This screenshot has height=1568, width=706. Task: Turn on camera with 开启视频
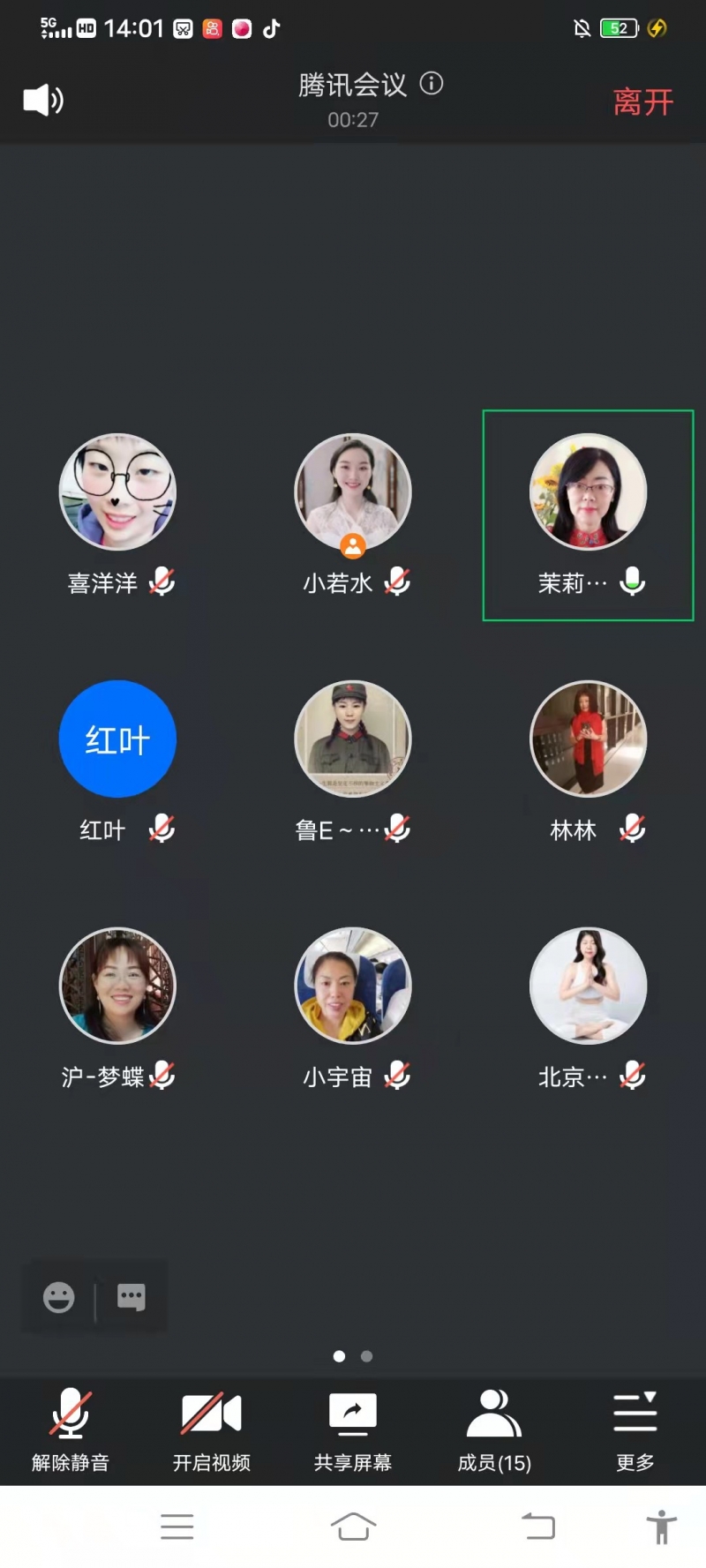[212, 1429]
